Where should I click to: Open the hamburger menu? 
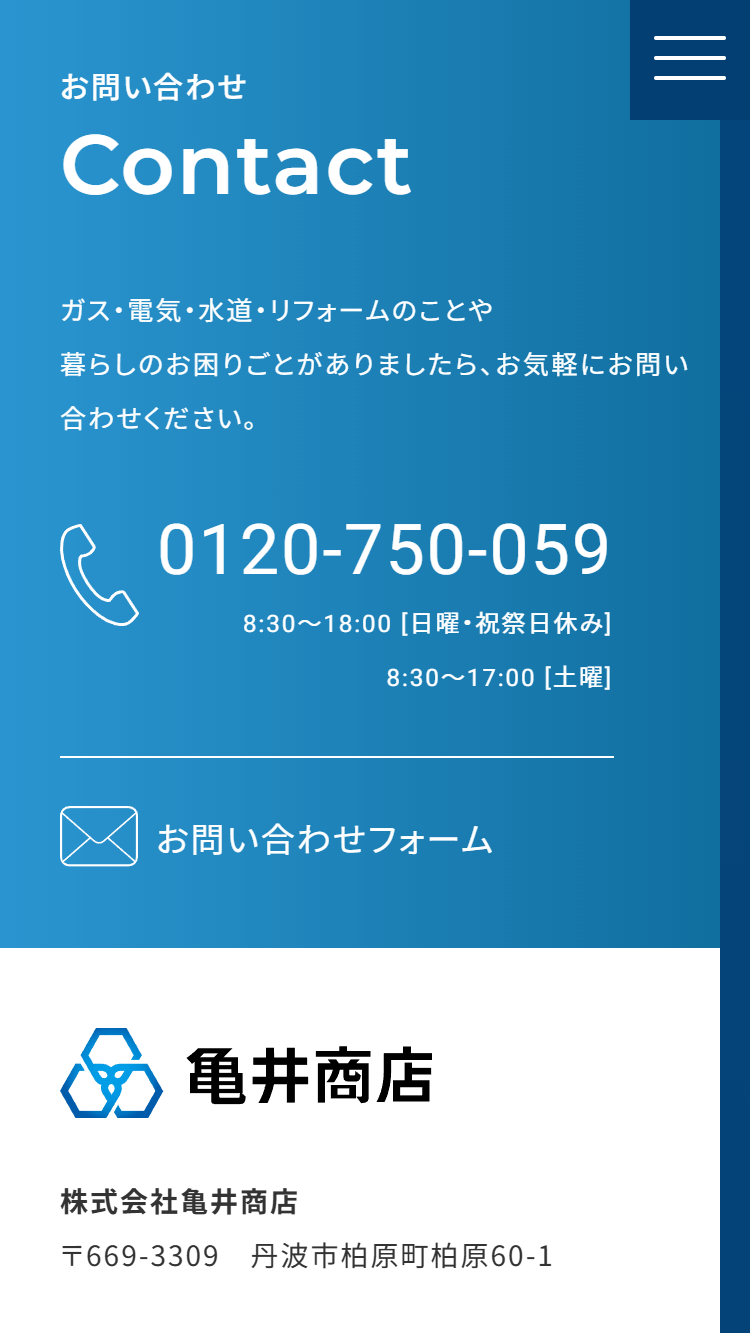click(x=690, y=59)
